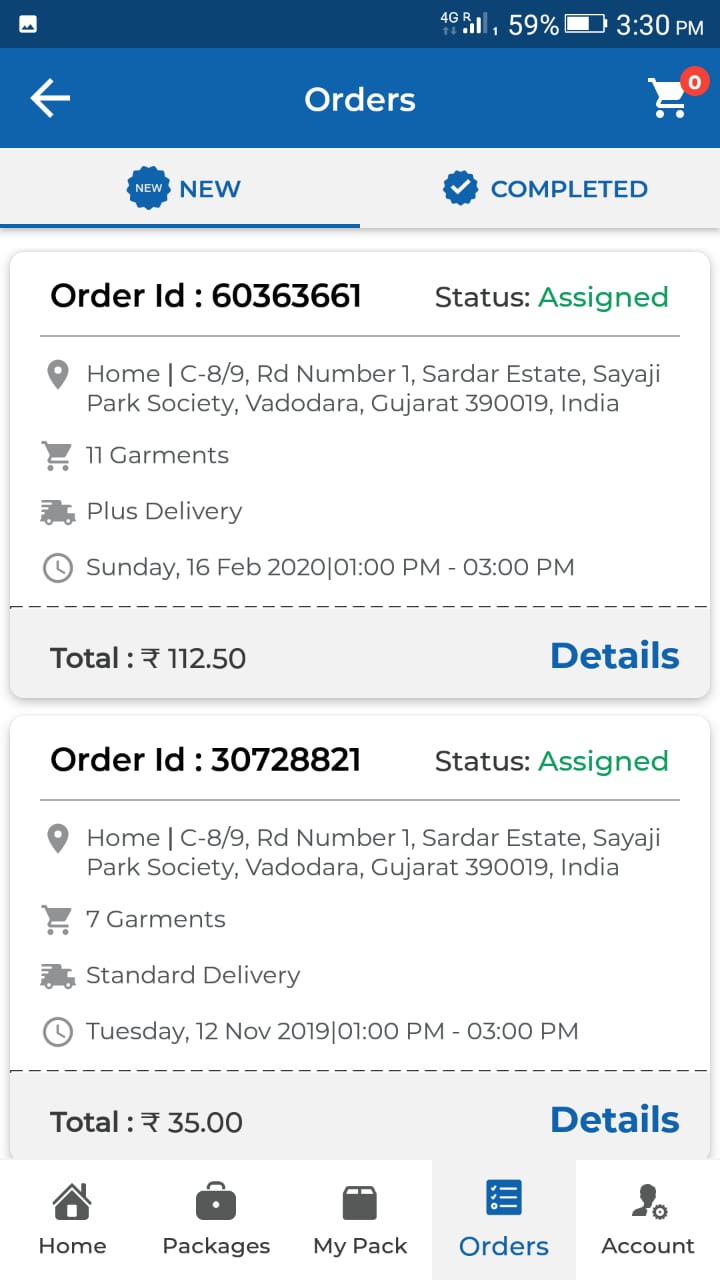Select the New orders tab
720x1280 pixels.
[x=180, y=188]
